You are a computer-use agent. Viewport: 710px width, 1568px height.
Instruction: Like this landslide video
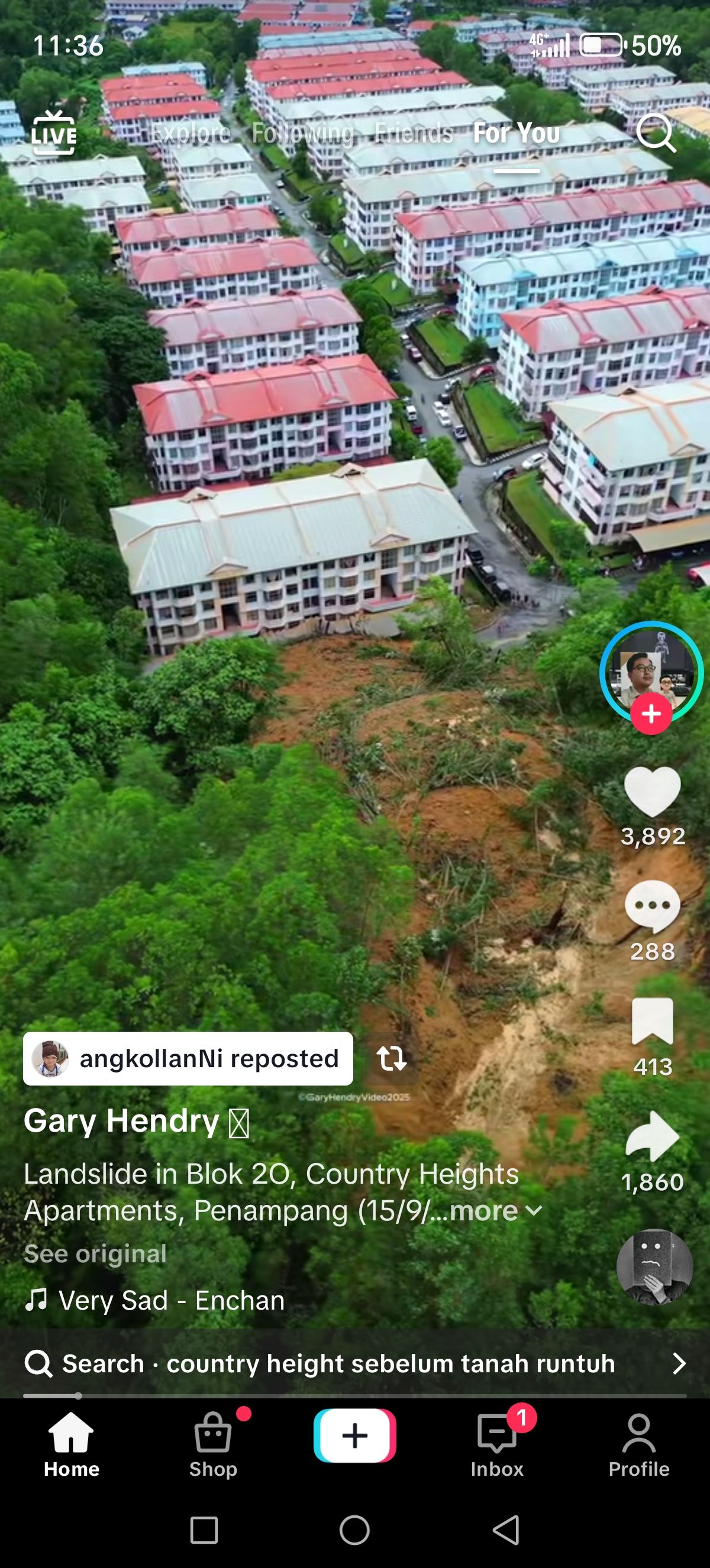[652, 791]
